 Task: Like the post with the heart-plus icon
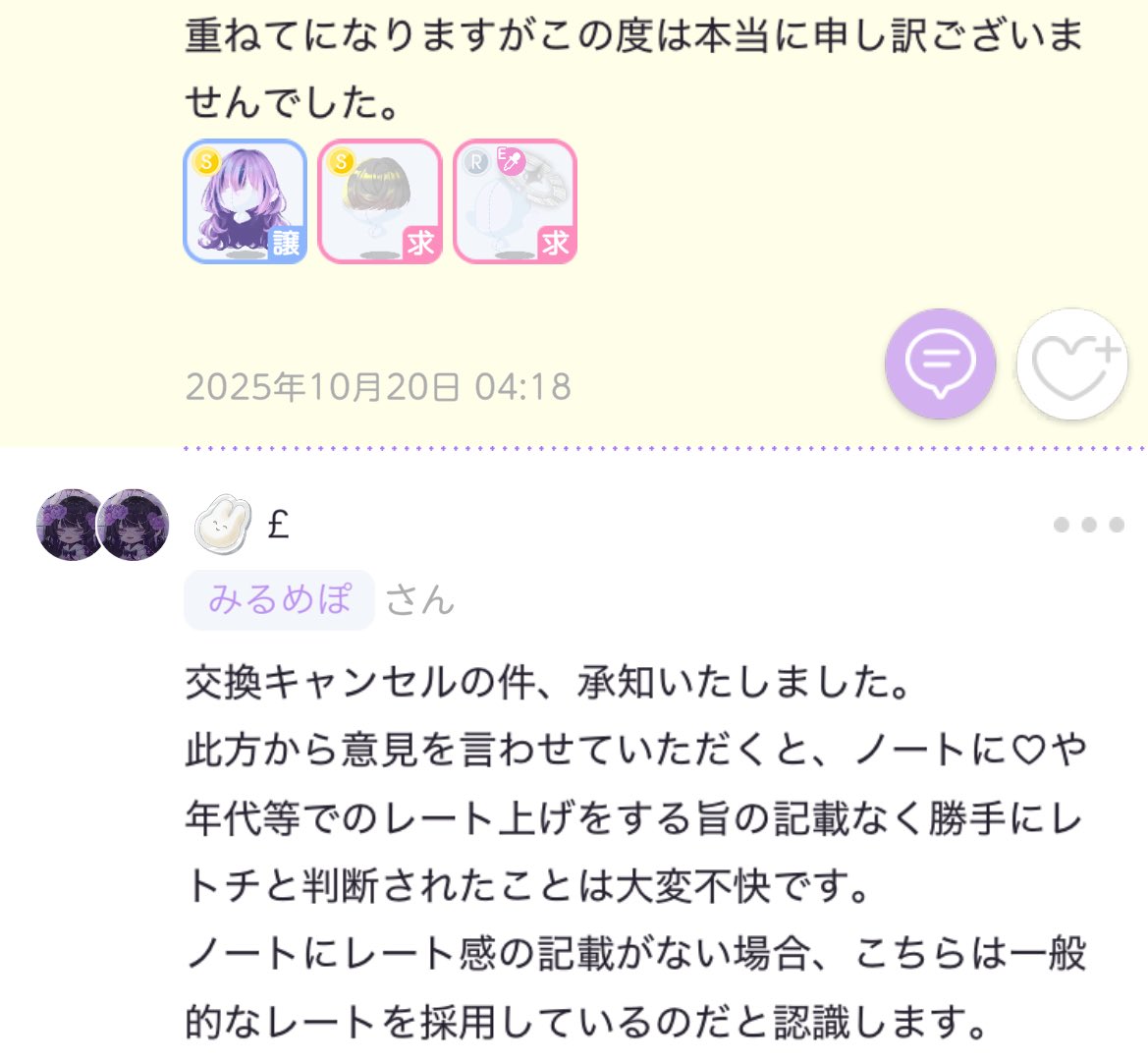point(1071,364)
